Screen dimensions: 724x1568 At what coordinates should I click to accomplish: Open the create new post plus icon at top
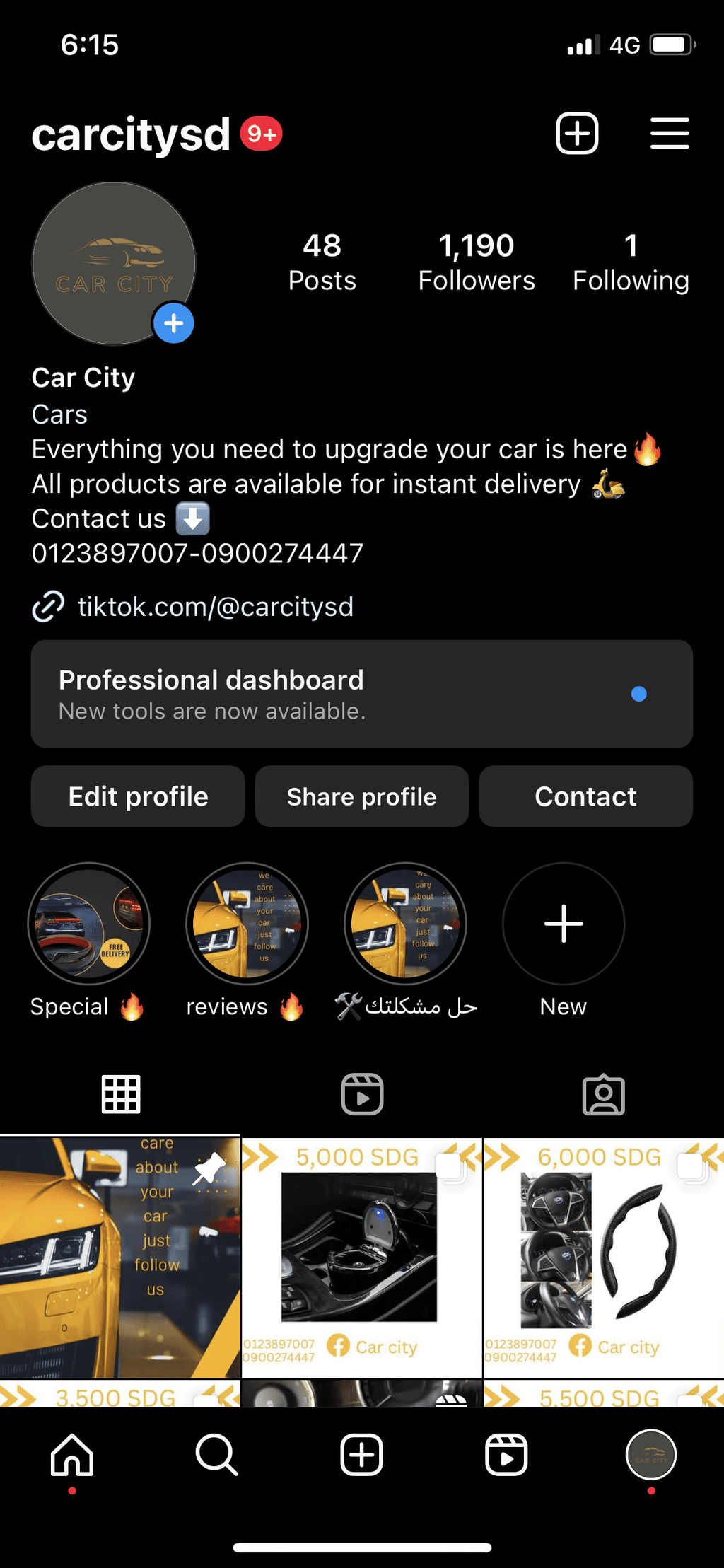click(577, 133)
